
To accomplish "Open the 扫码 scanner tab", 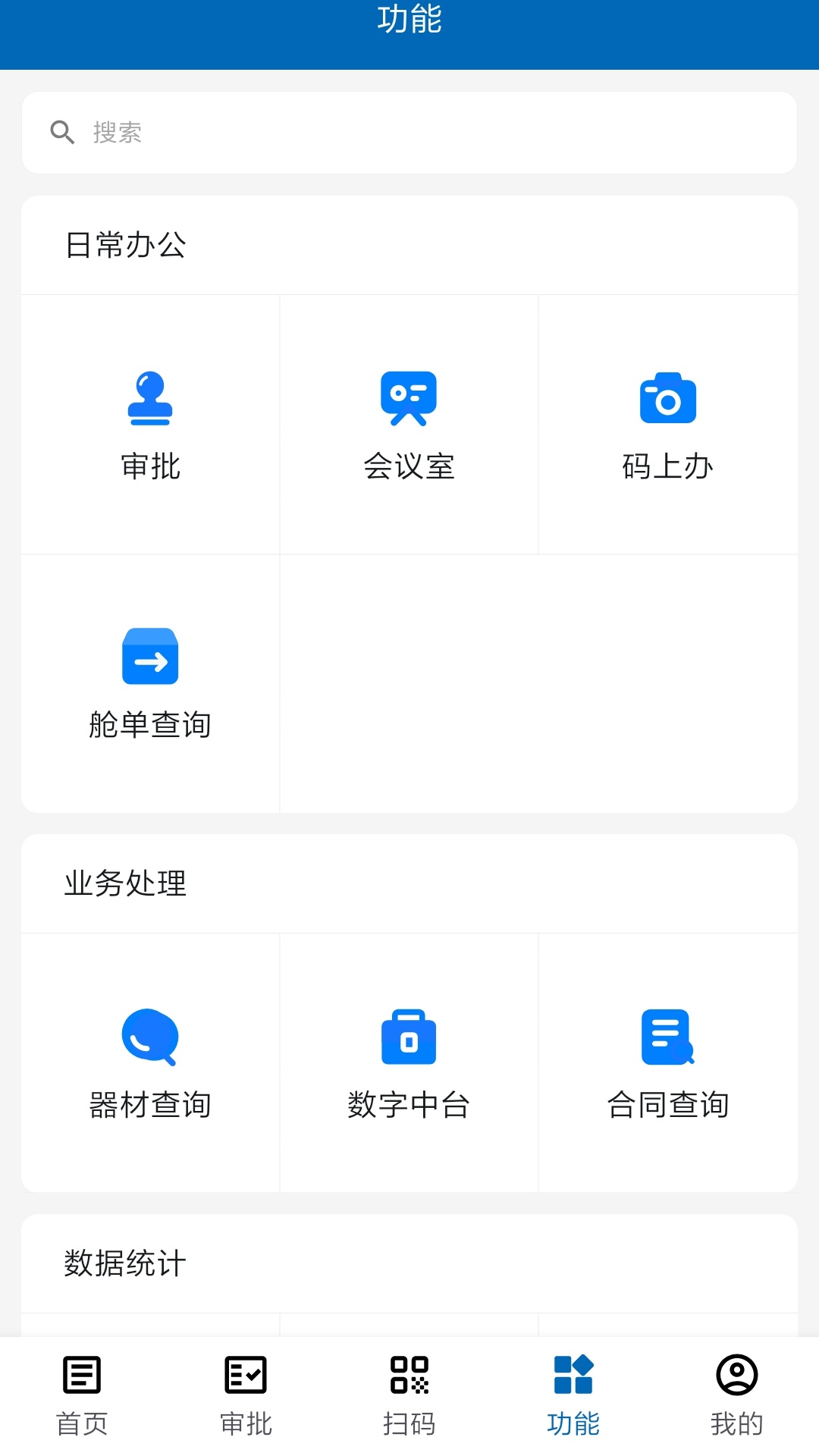I will (x=409, y=1395).
